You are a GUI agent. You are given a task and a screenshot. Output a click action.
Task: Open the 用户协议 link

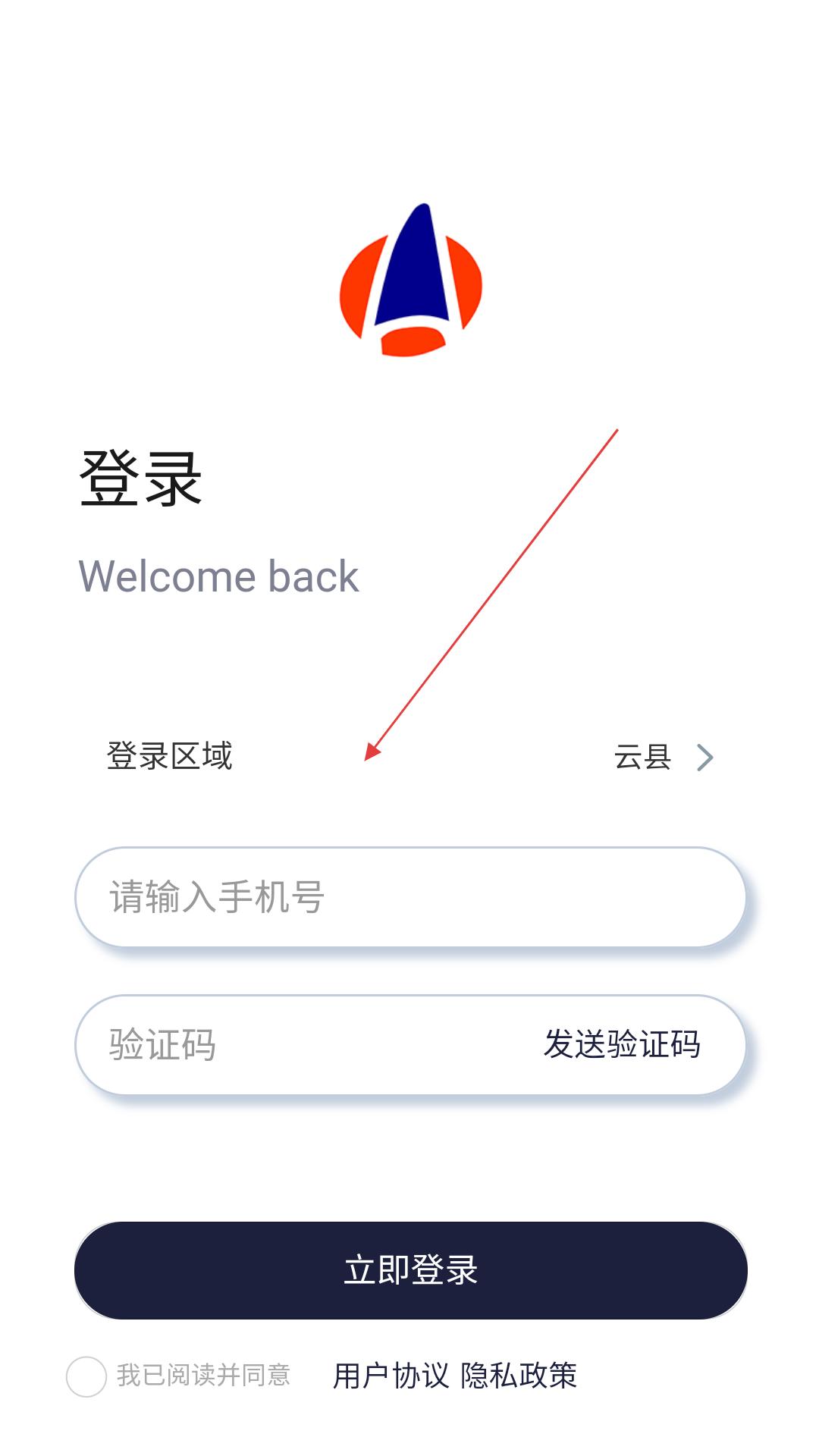coord(391,1376)
